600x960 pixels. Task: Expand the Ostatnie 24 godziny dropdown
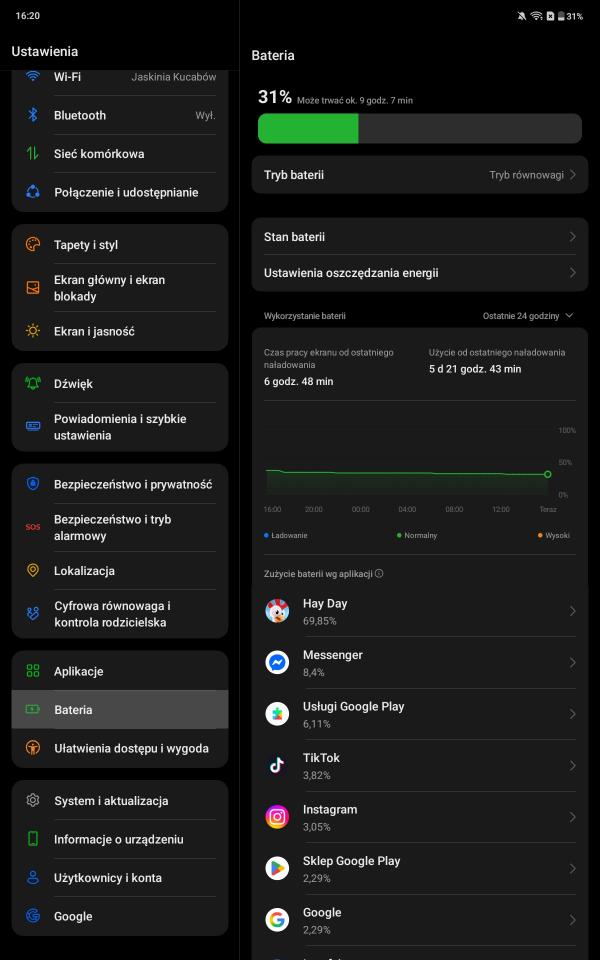pos(528,316)
